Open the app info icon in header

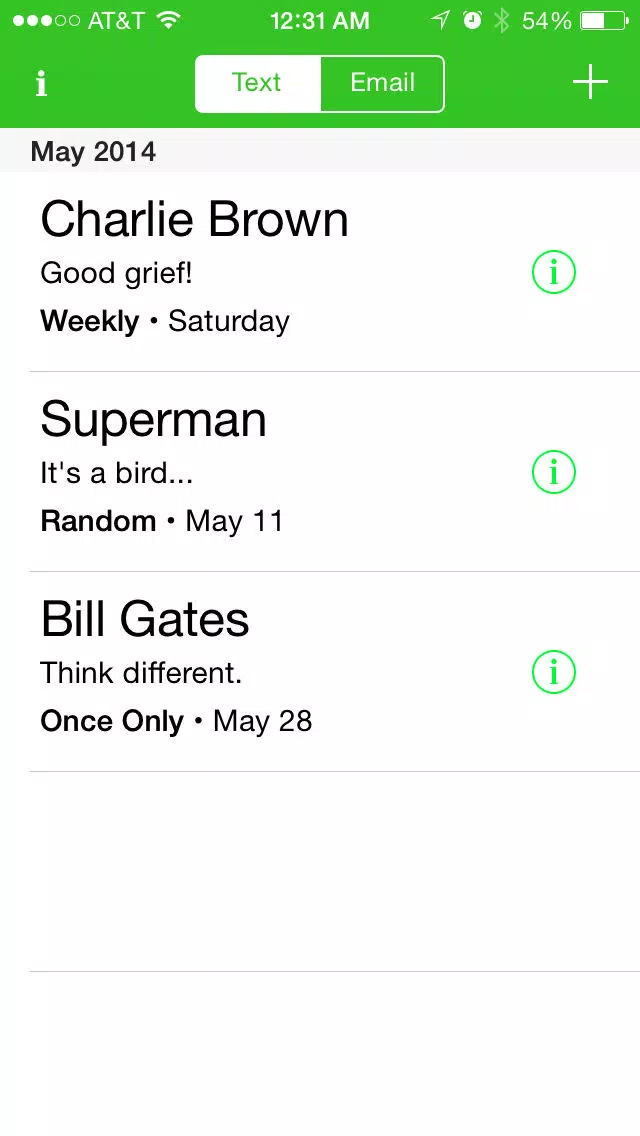point(41,84)
